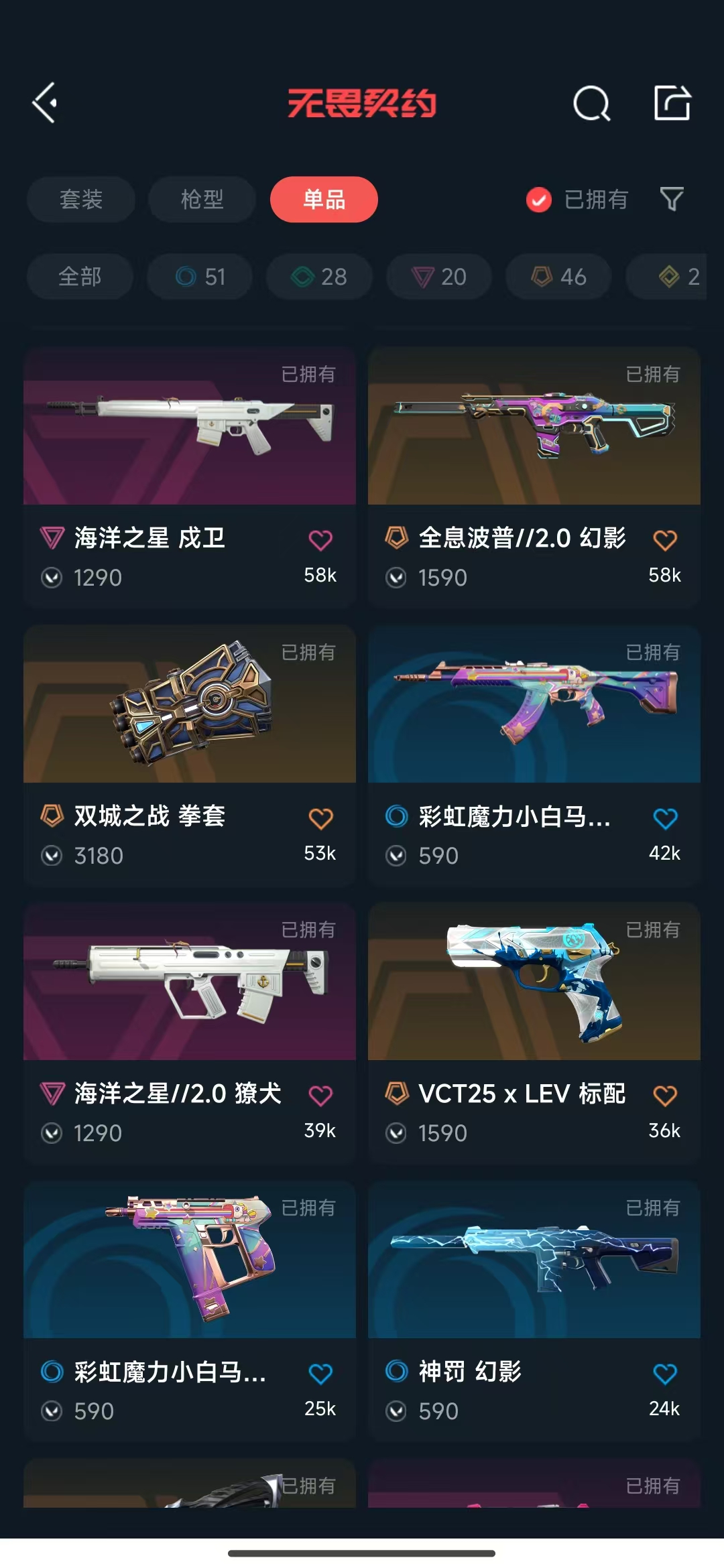The image size is (724, 1568).
Task: Open the VCT25 x LEV 标配 card
Action: [x=534, y=1033]
